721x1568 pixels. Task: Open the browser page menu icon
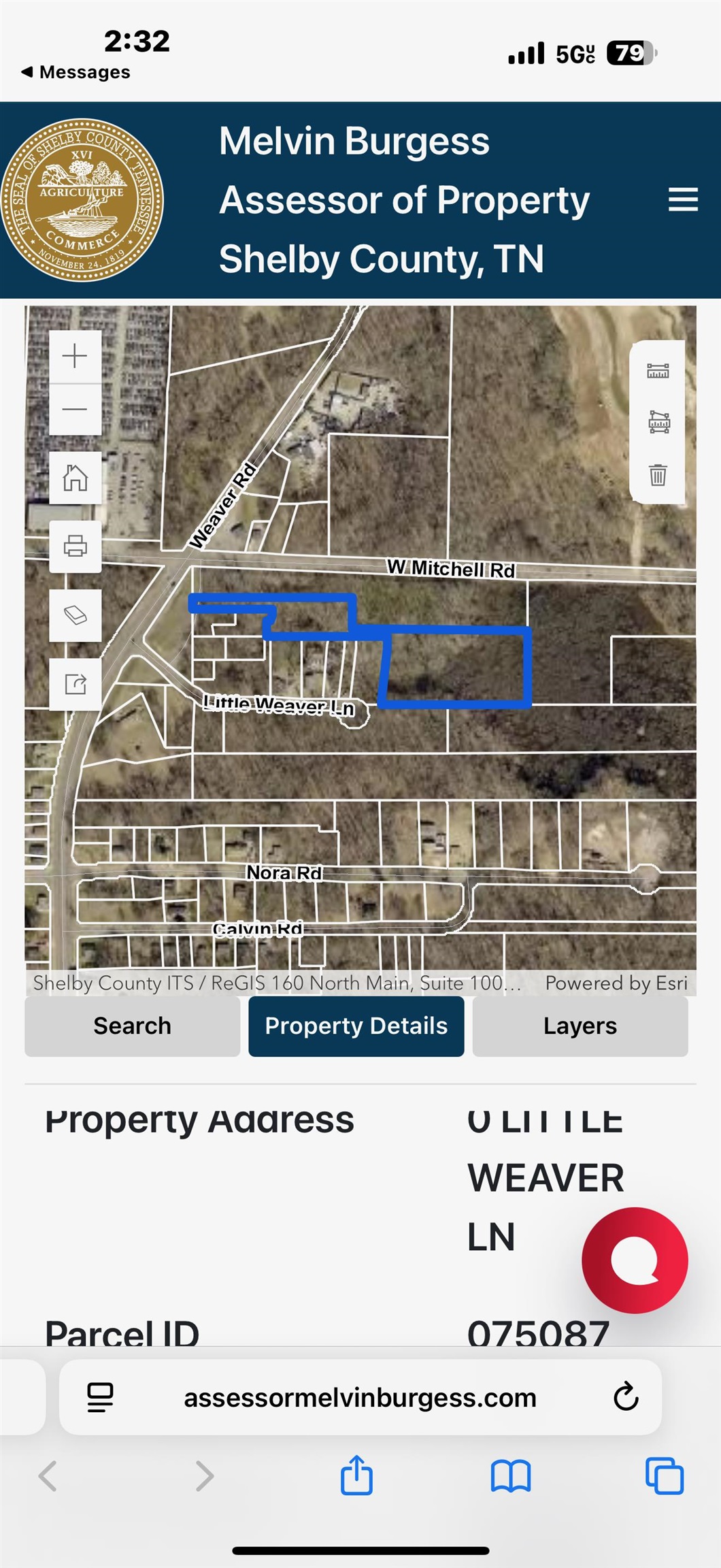(x=101, y=1397)
